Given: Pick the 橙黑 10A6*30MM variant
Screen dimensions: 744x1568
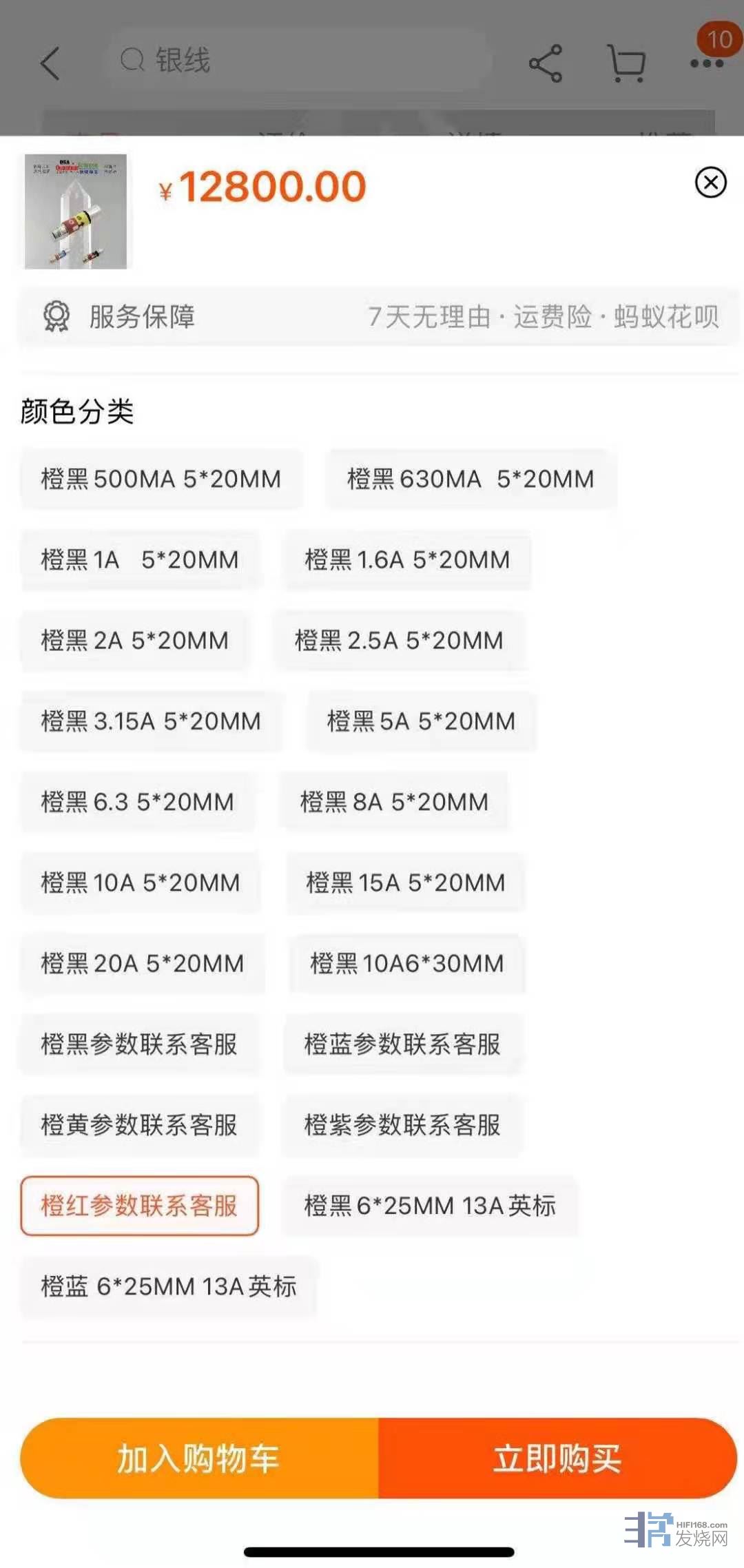Looking at the screenshot, I should (x=406, y=963).
